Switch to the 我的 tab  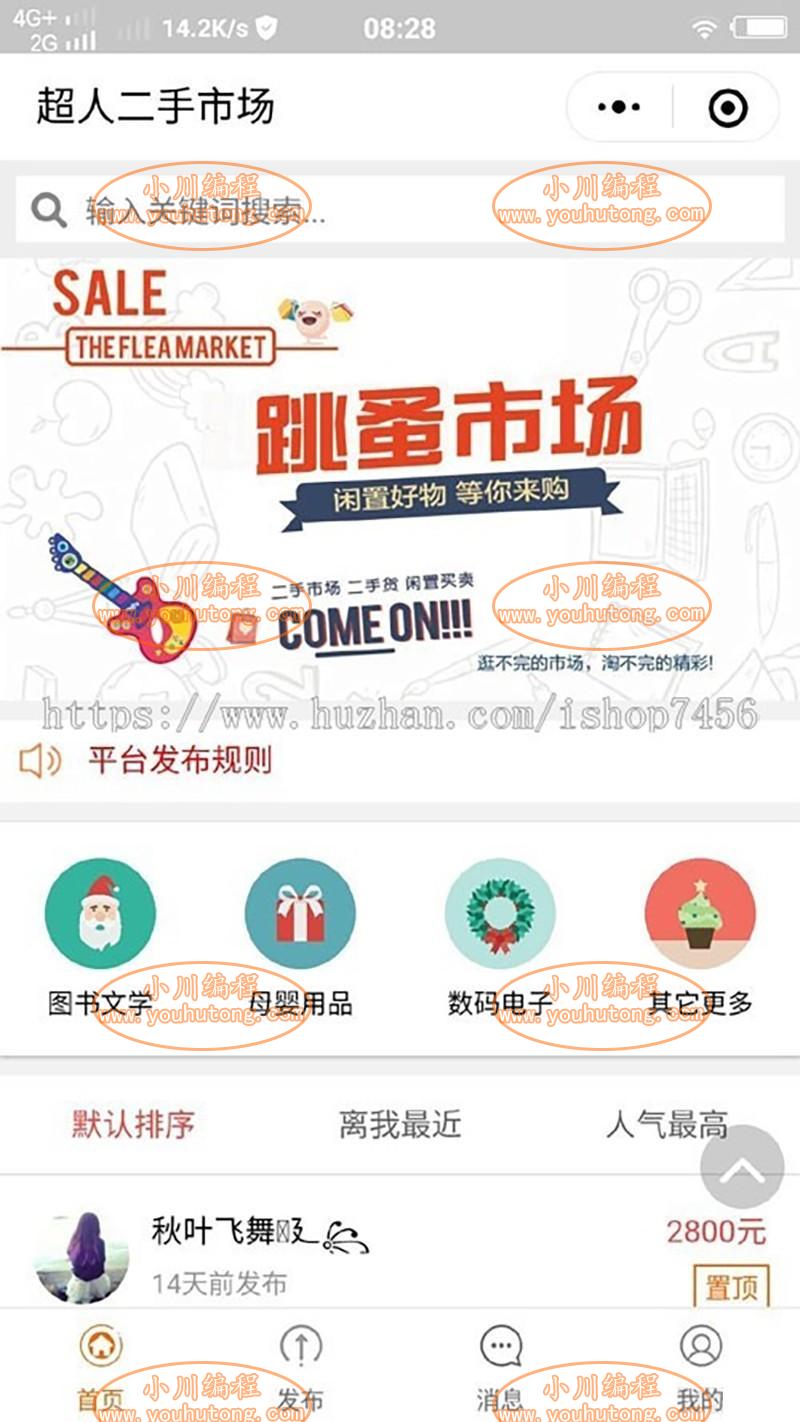coord(700,1366)
